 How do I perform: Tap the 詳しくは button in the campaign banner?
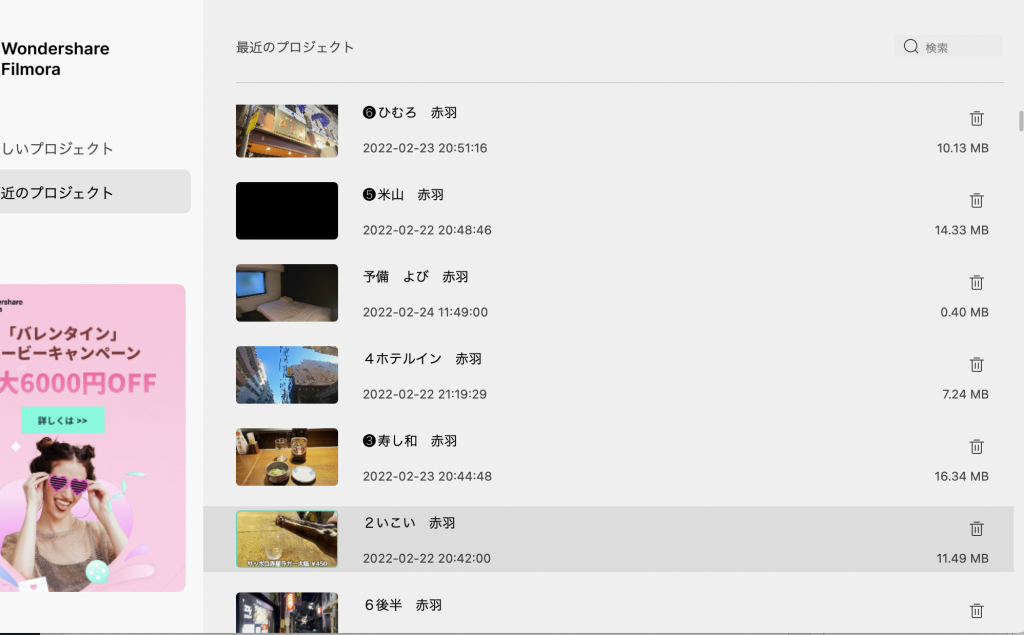click(63, 421)
